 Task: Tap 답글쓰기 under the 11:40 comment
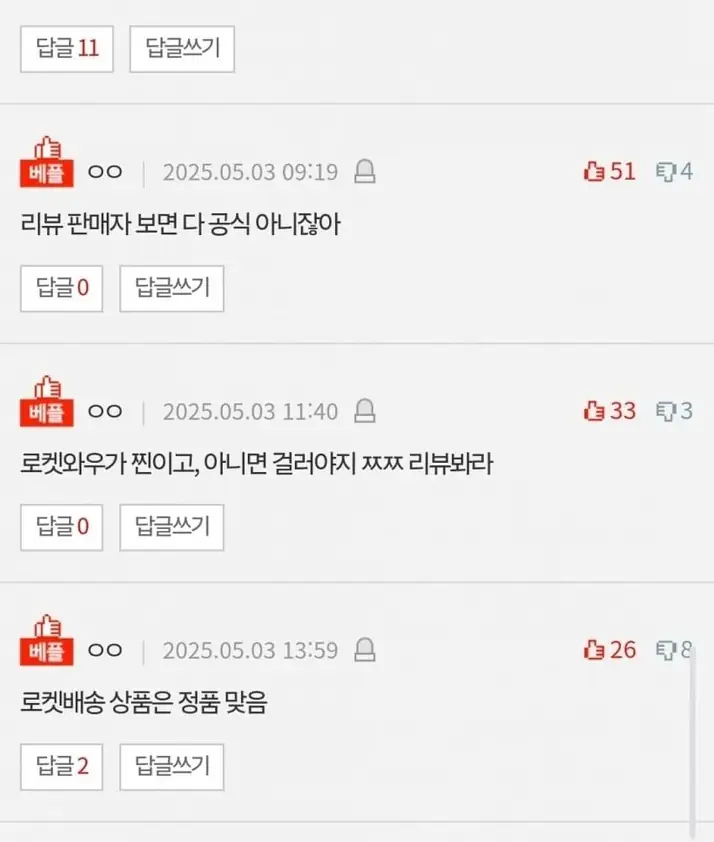pos(172,528)
